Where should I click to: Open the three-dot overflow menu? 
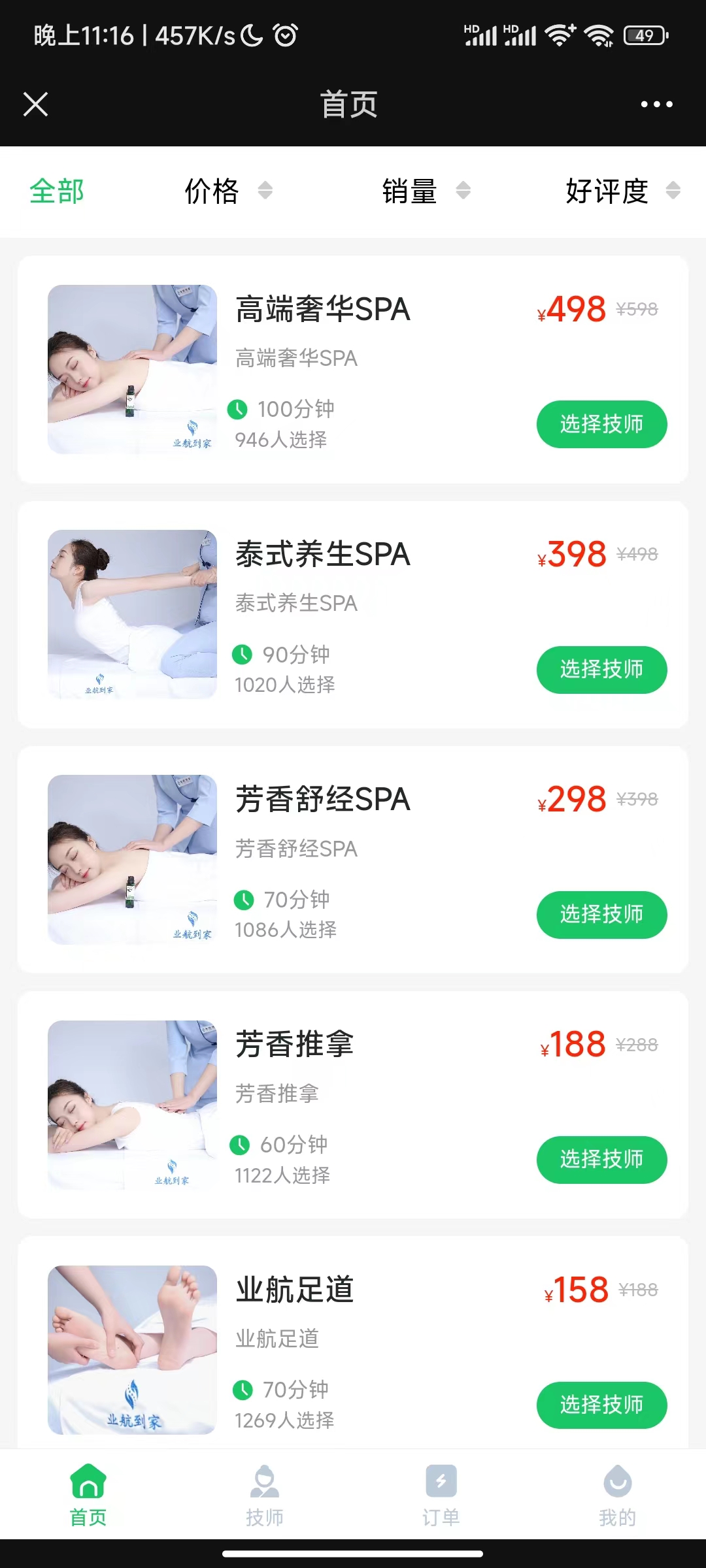[x=656, y=104]
